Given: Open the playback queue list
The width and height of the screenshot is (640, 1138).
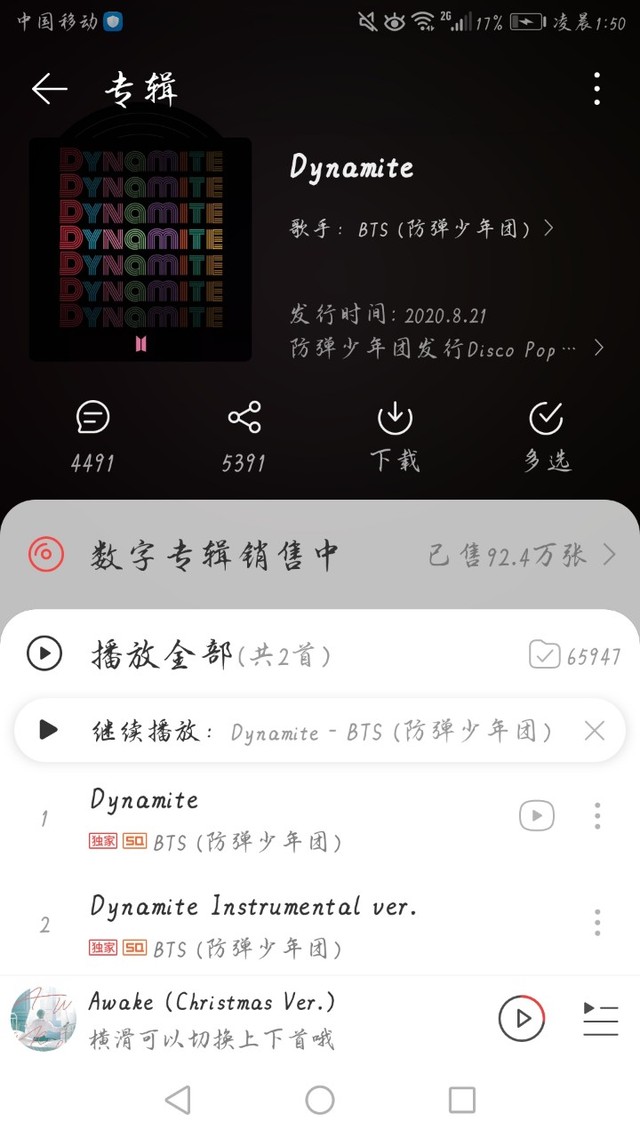Looking at the screenshot, I should click(x=600, y=1019).
